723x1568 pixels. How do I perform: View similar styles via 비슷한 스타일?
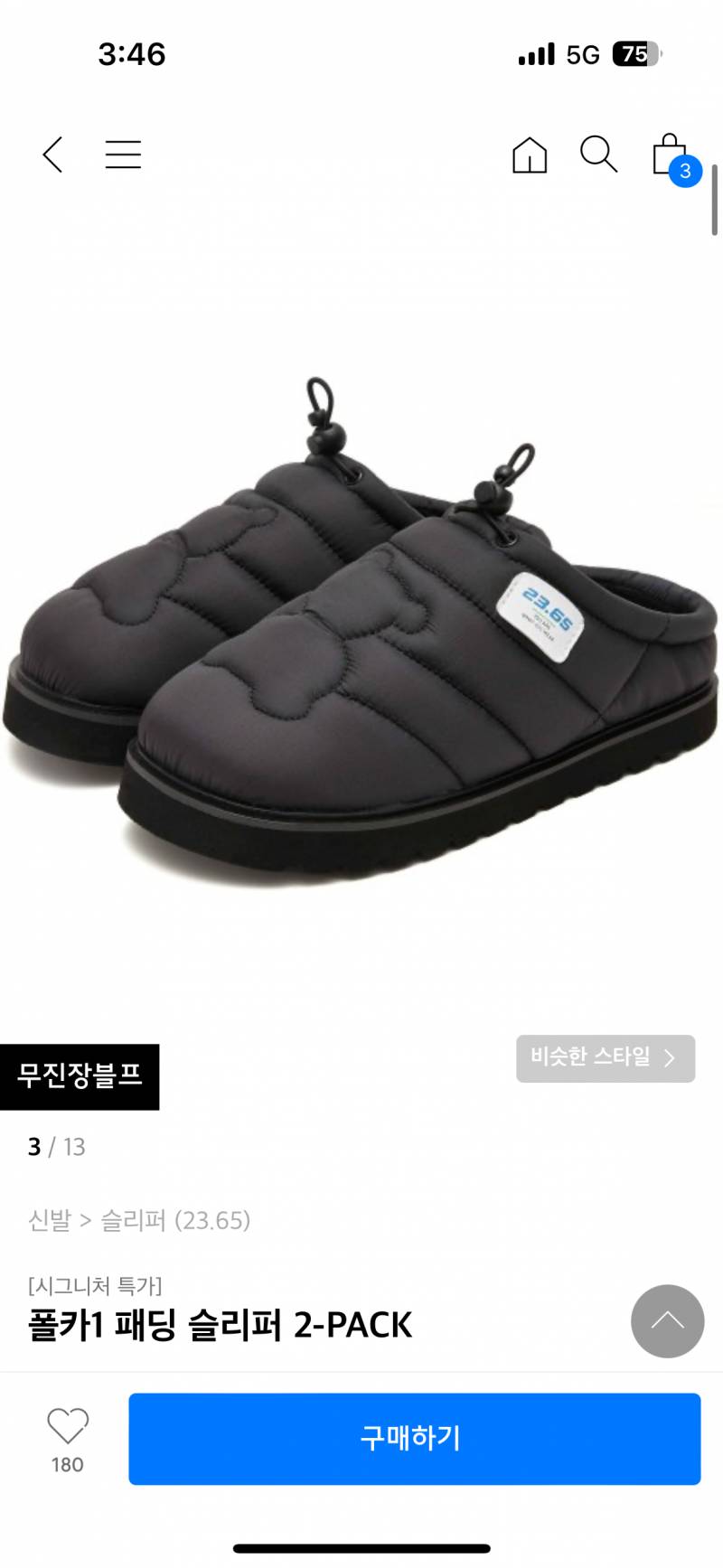click(605, 1058)
